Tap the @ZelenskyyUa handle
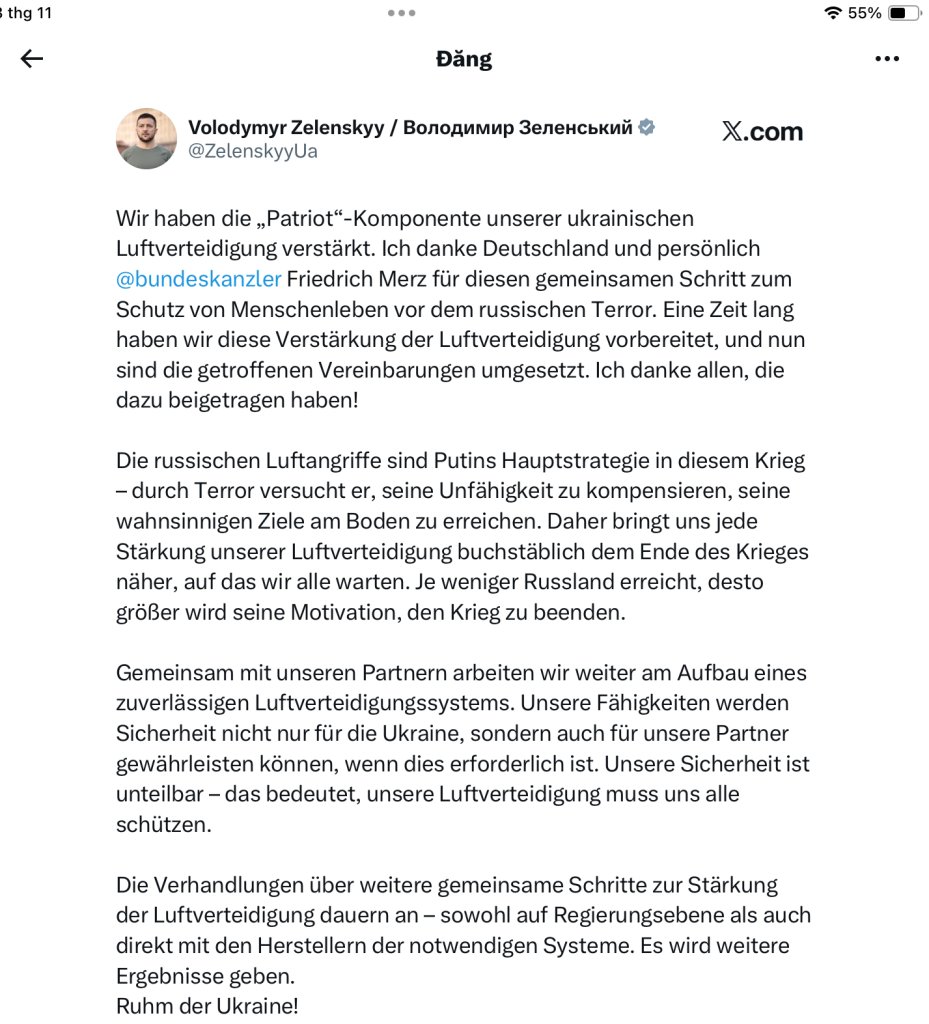This screenshot has width=929, height=1024. click(253, 151)
